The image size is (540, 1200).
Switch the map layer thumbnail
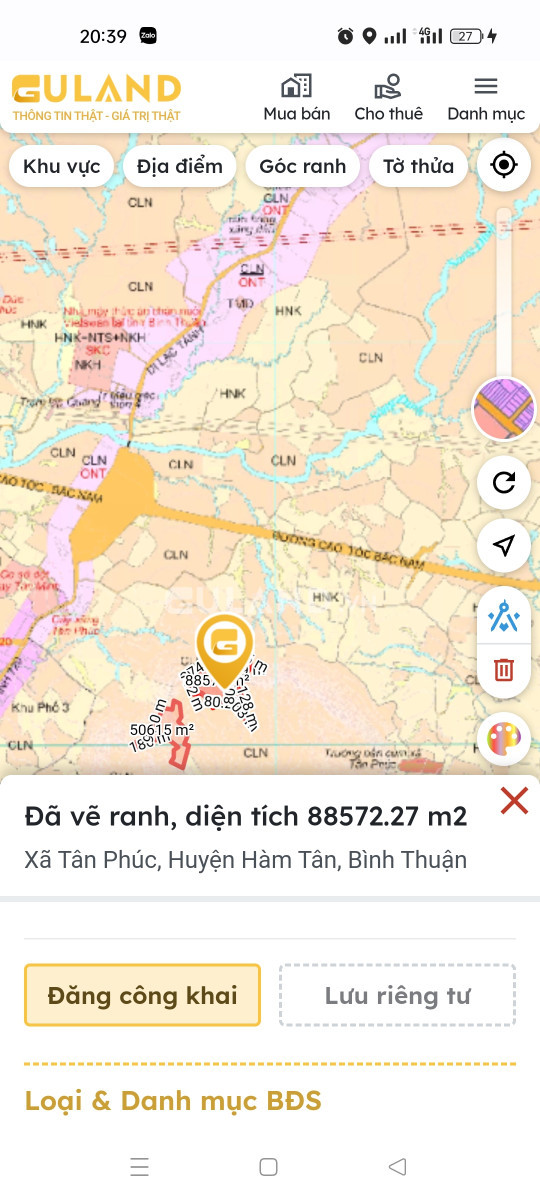pos(504,410)
